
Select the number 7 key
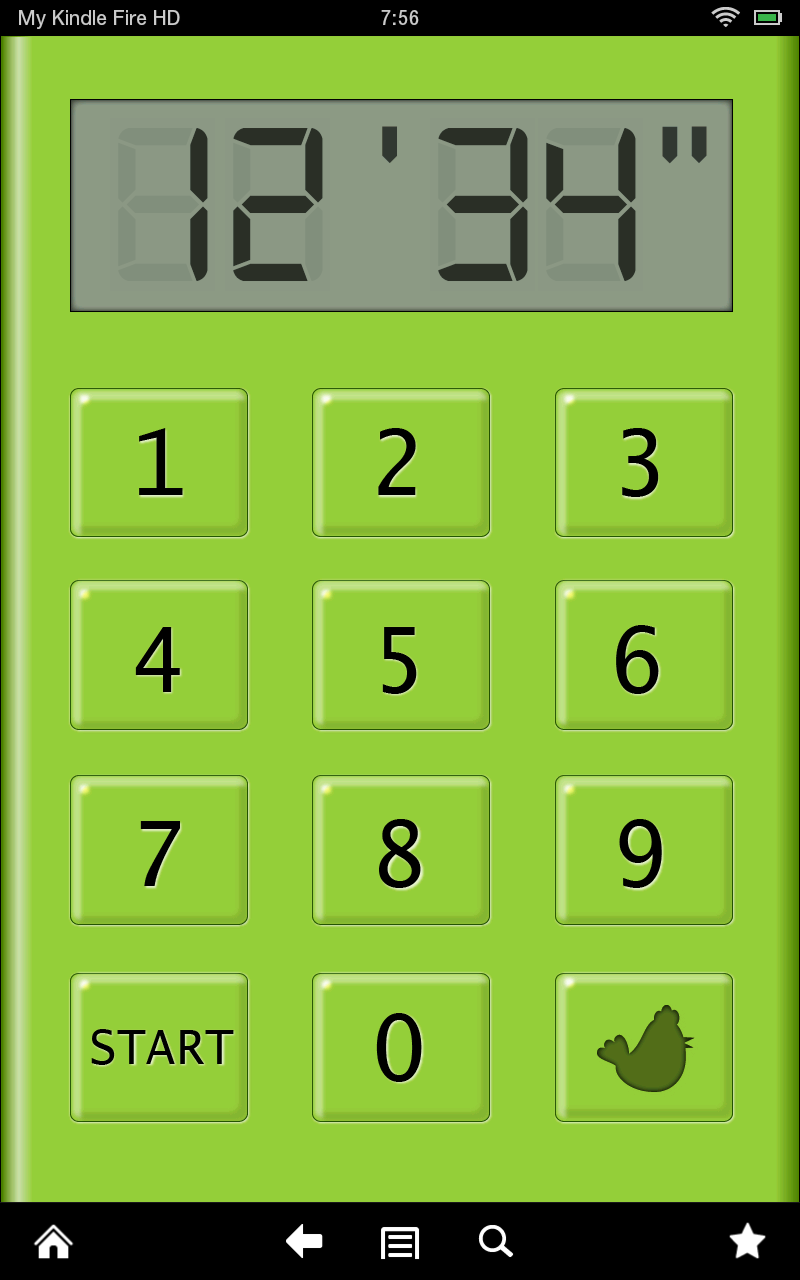click(x=159, y=850)
